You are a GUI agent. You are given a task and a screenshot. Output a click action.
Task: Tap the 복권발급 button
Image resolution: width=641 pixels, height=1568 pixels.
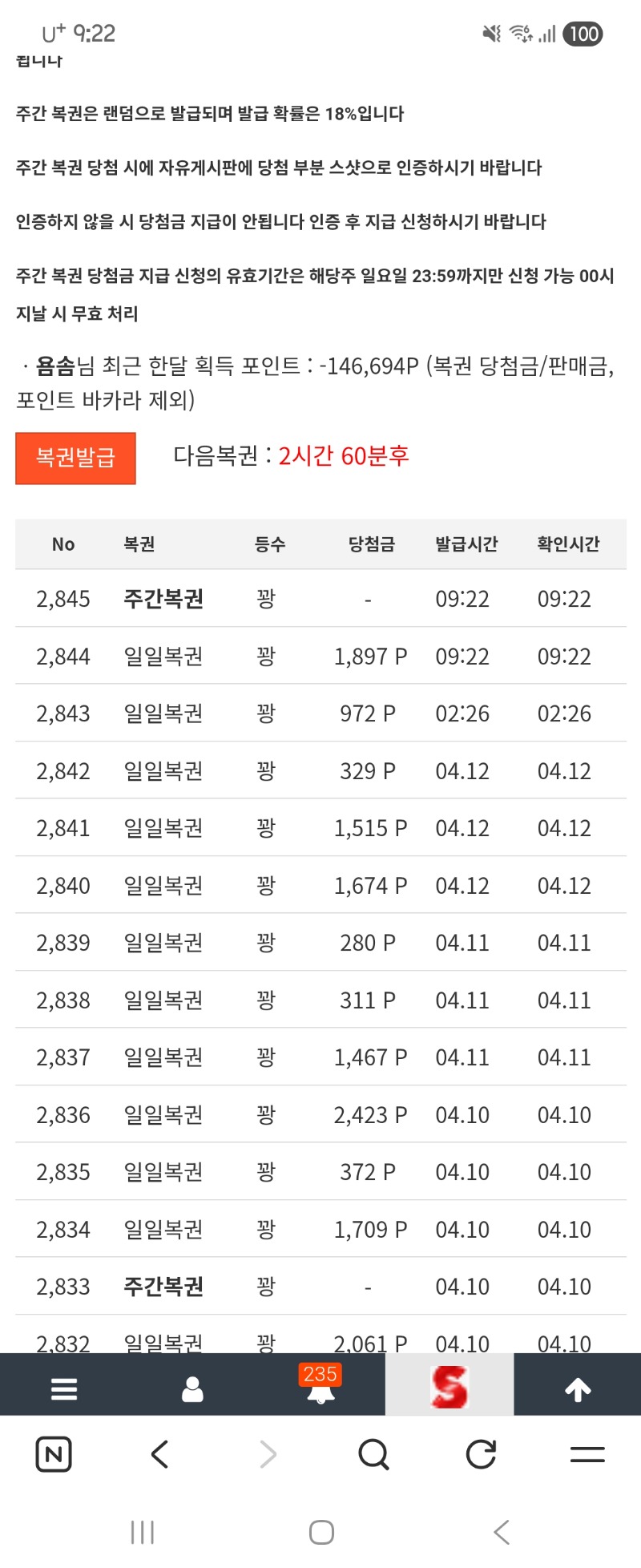click(x=75, y=459)
